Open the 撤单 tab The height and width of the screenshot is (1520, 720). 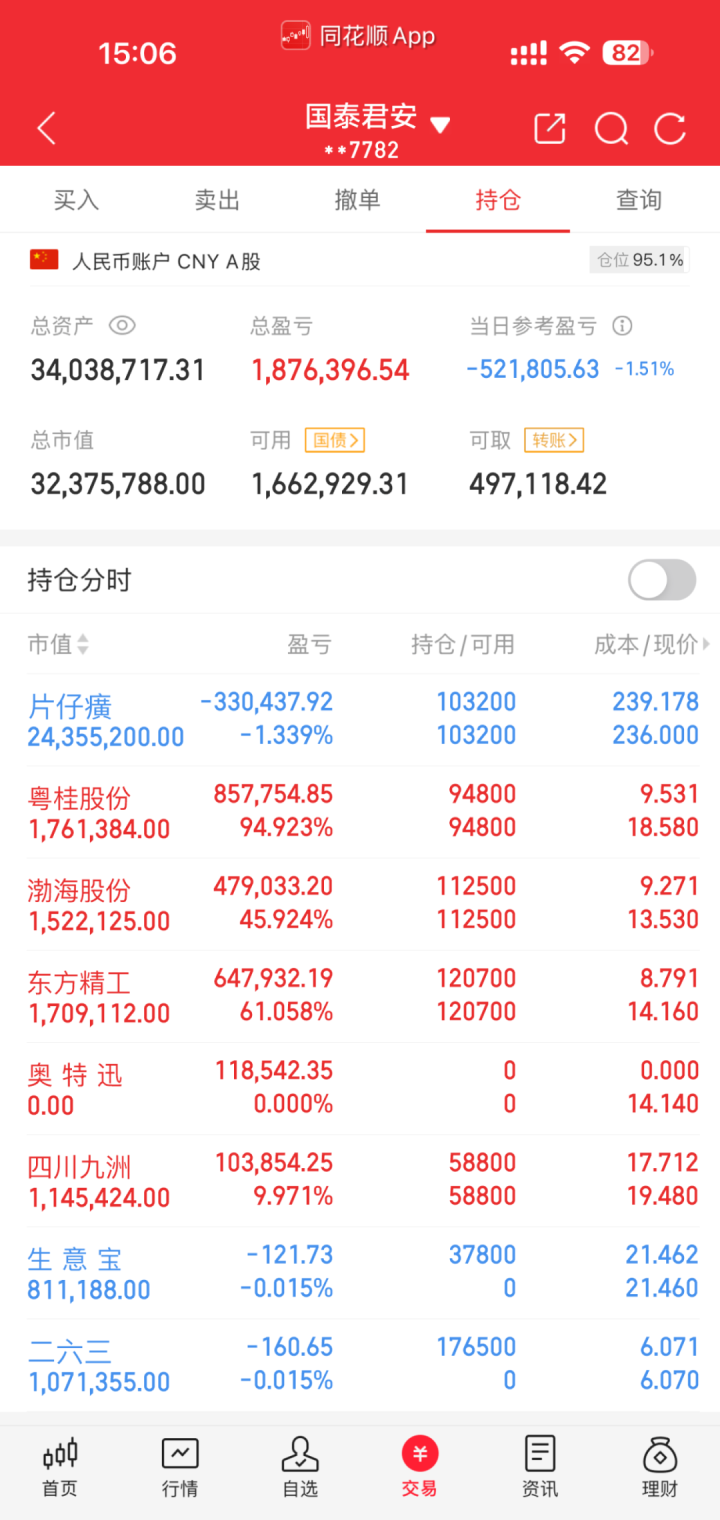(x=357, y=200)
